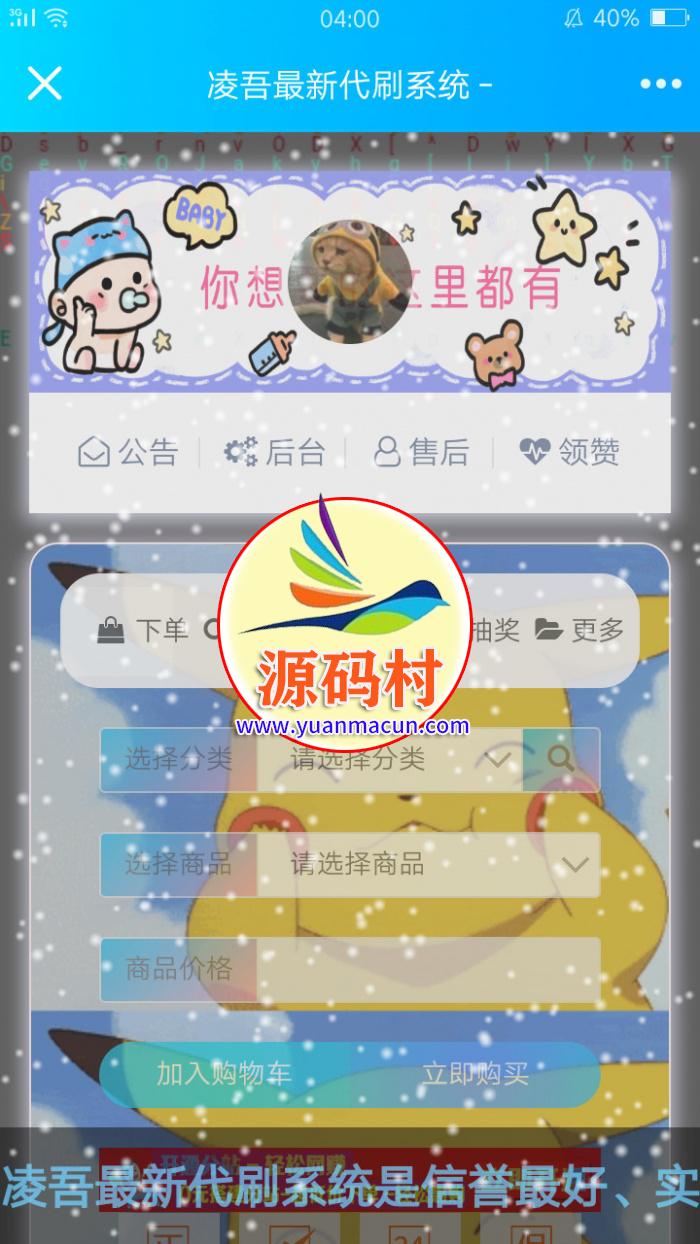Switch to the 下单 order tab

pos(143,630)
